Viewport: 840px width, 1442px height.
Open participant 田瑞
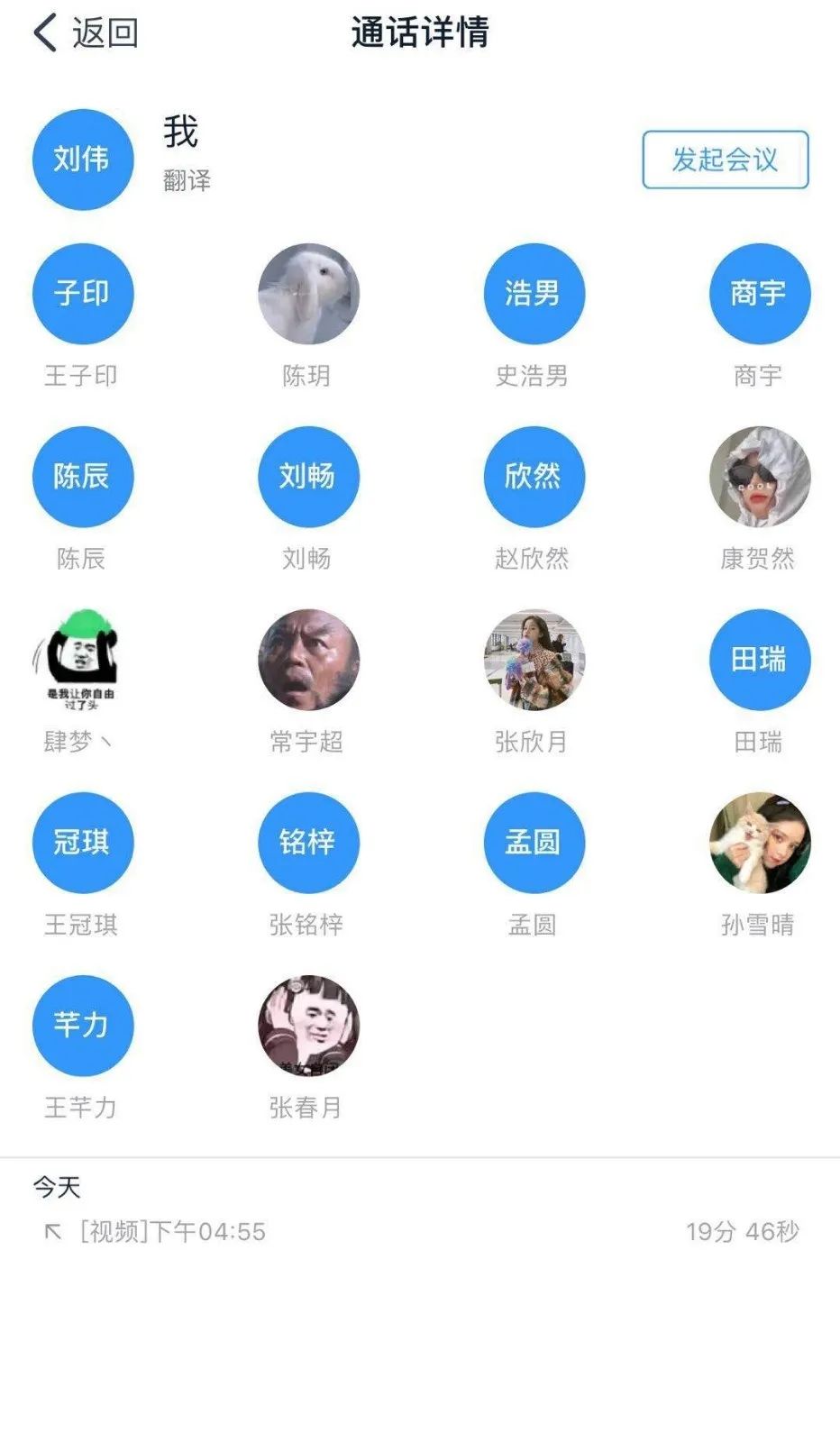click(x=759, y=660)
